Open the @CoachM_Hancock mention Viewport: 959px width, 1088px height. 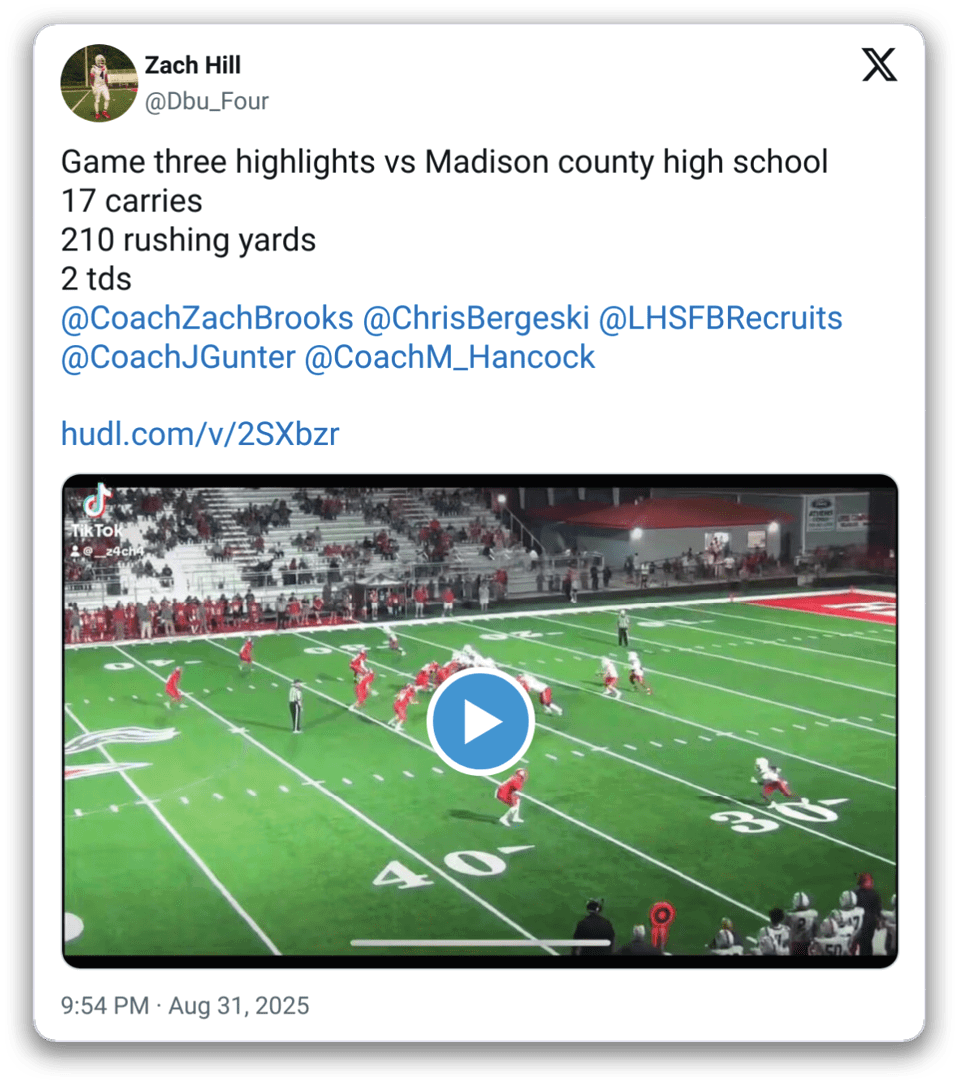click(x=449, y=357)
